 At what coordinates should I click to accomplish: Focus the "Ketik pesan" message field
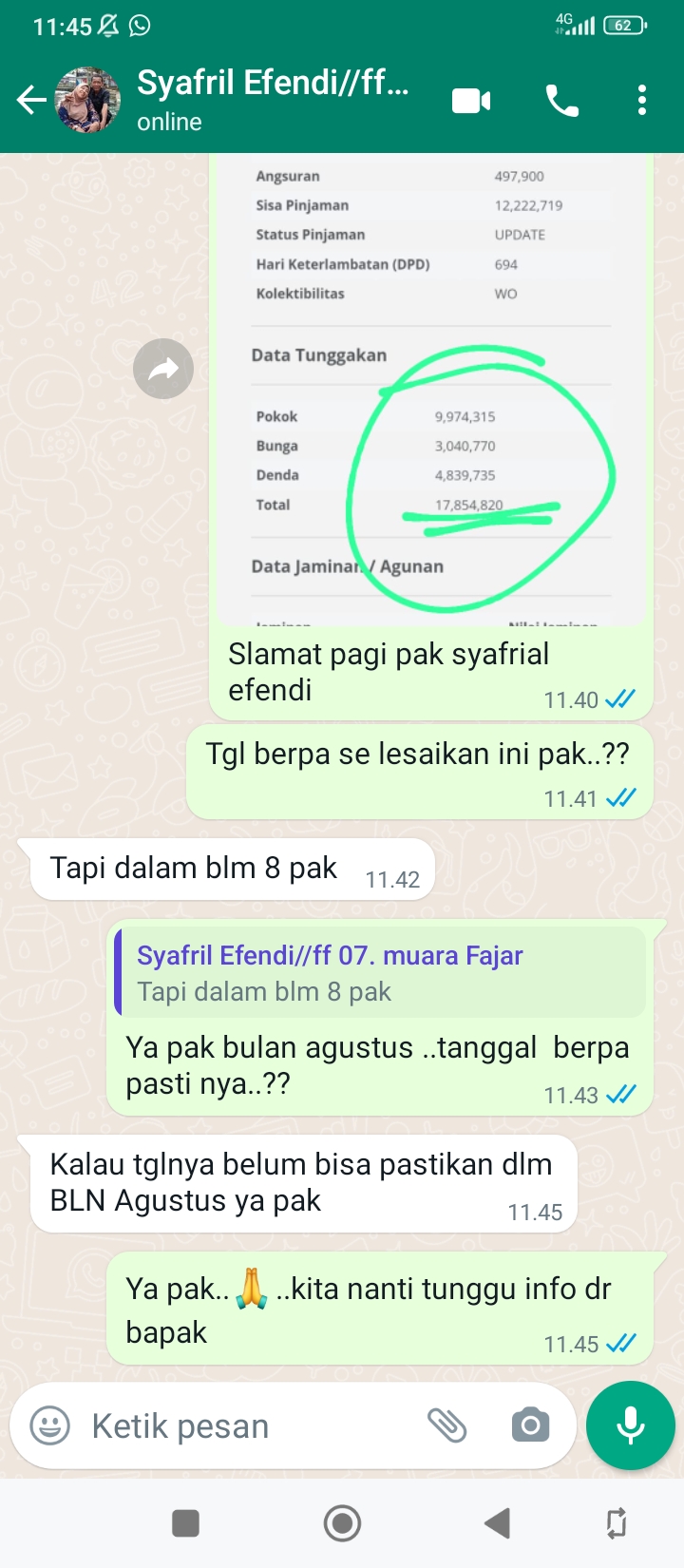tap(247, 1425)
